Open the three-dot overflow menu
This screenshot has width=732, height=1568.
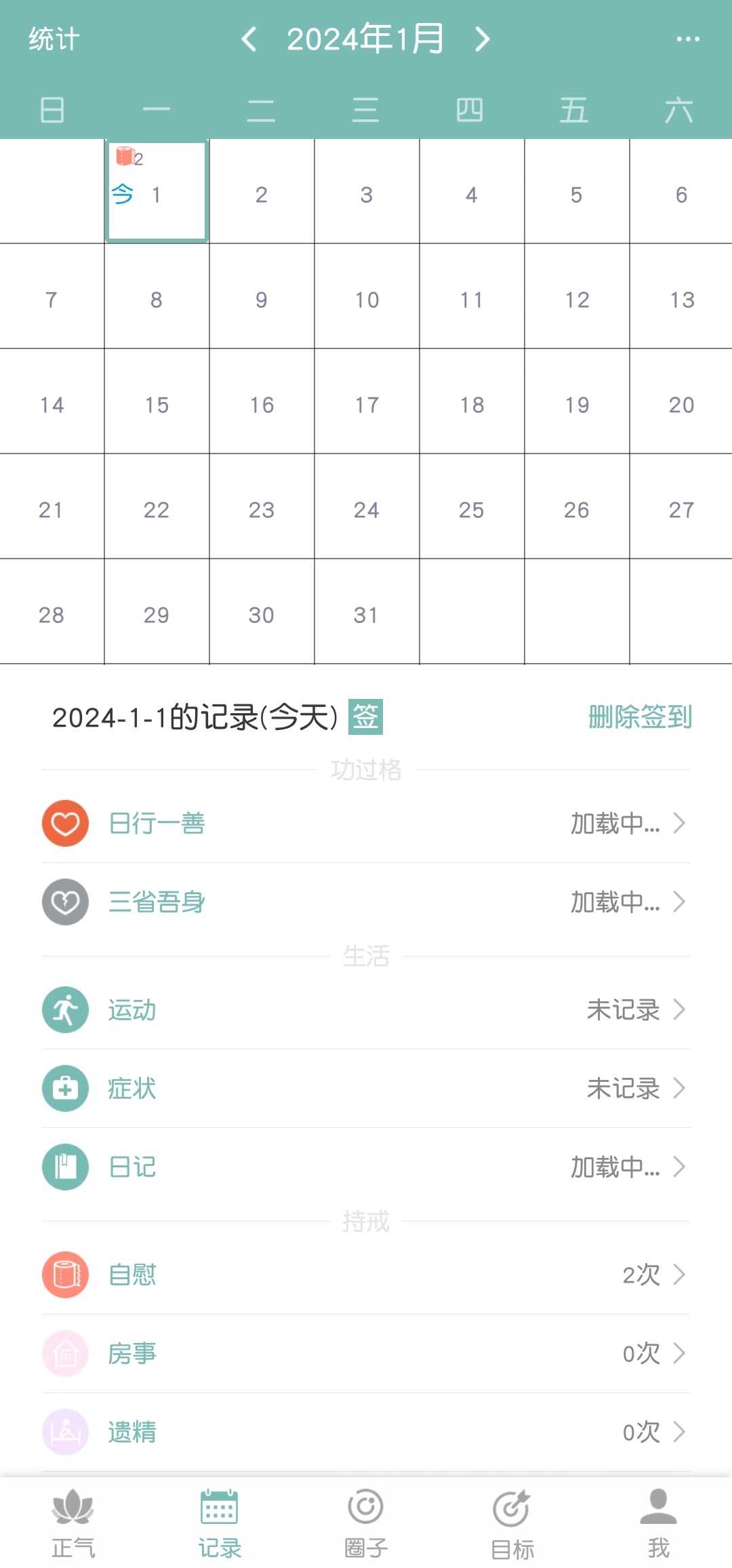tap(687, 39)
